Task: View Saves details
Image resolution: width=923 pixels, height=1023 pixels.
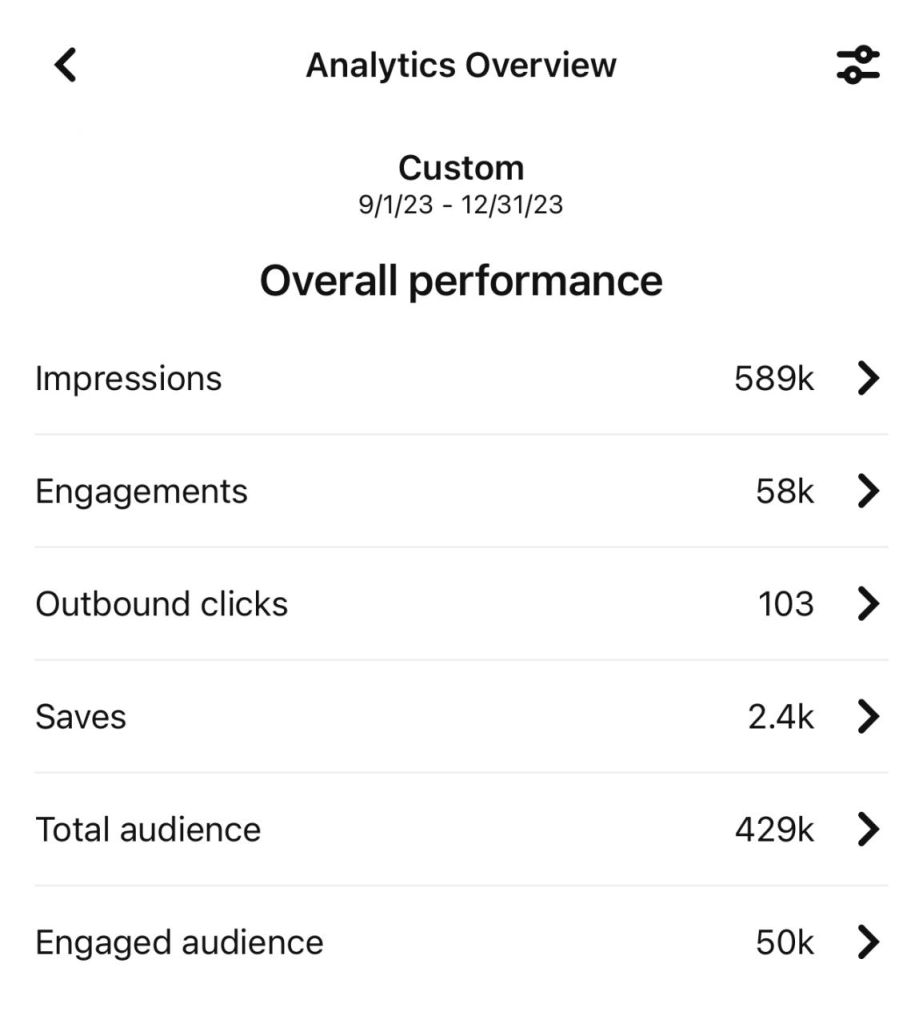Action: 460,717
